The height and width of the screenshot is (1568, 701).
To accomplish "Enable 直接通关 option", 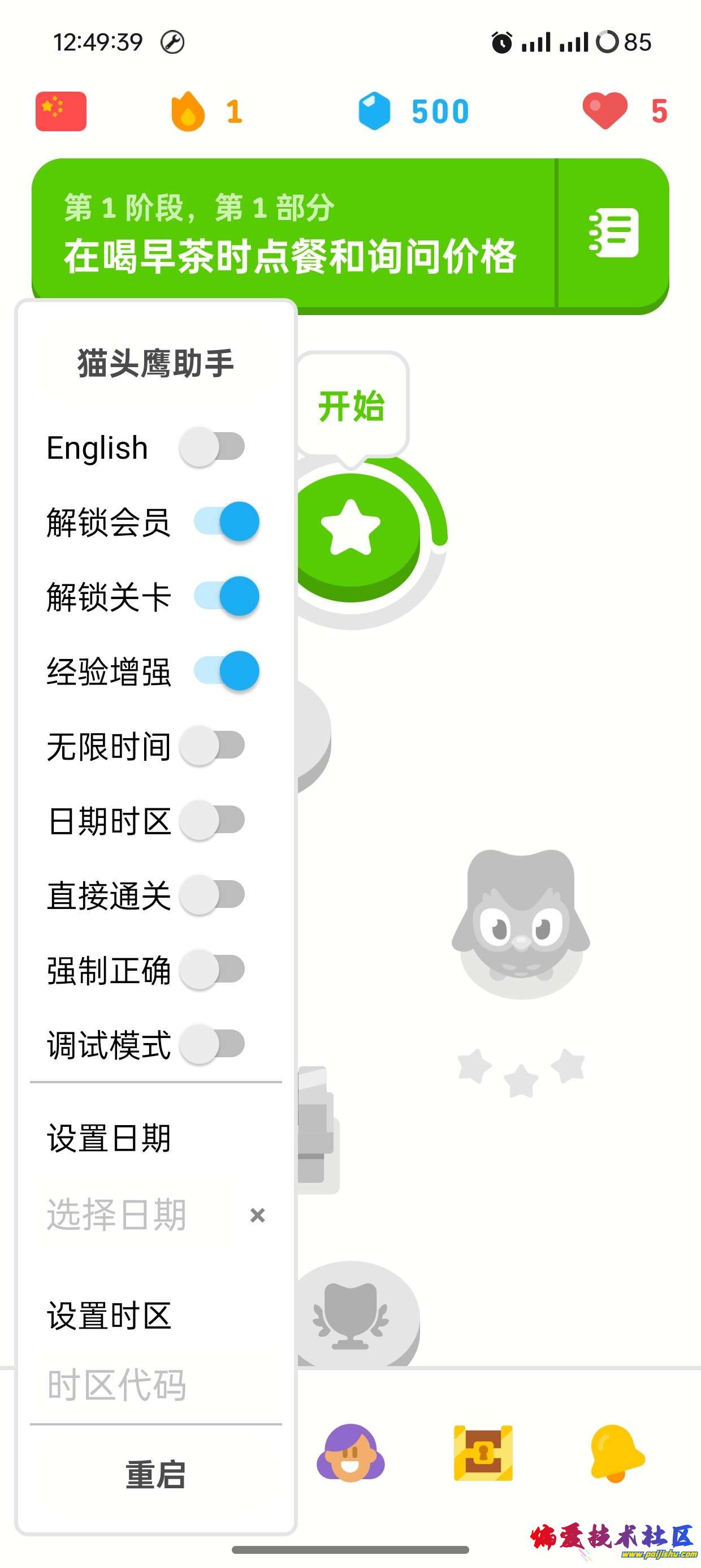I will point(213,895).
